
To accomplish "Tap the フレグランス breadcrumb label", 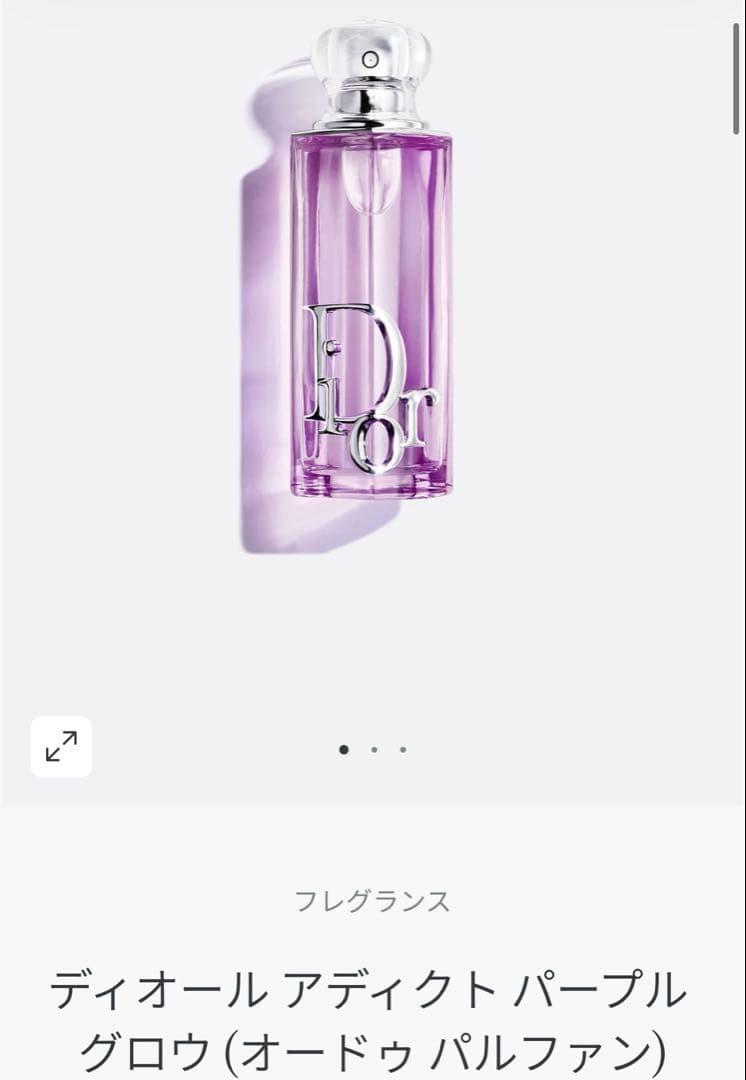I will (373, 899).
